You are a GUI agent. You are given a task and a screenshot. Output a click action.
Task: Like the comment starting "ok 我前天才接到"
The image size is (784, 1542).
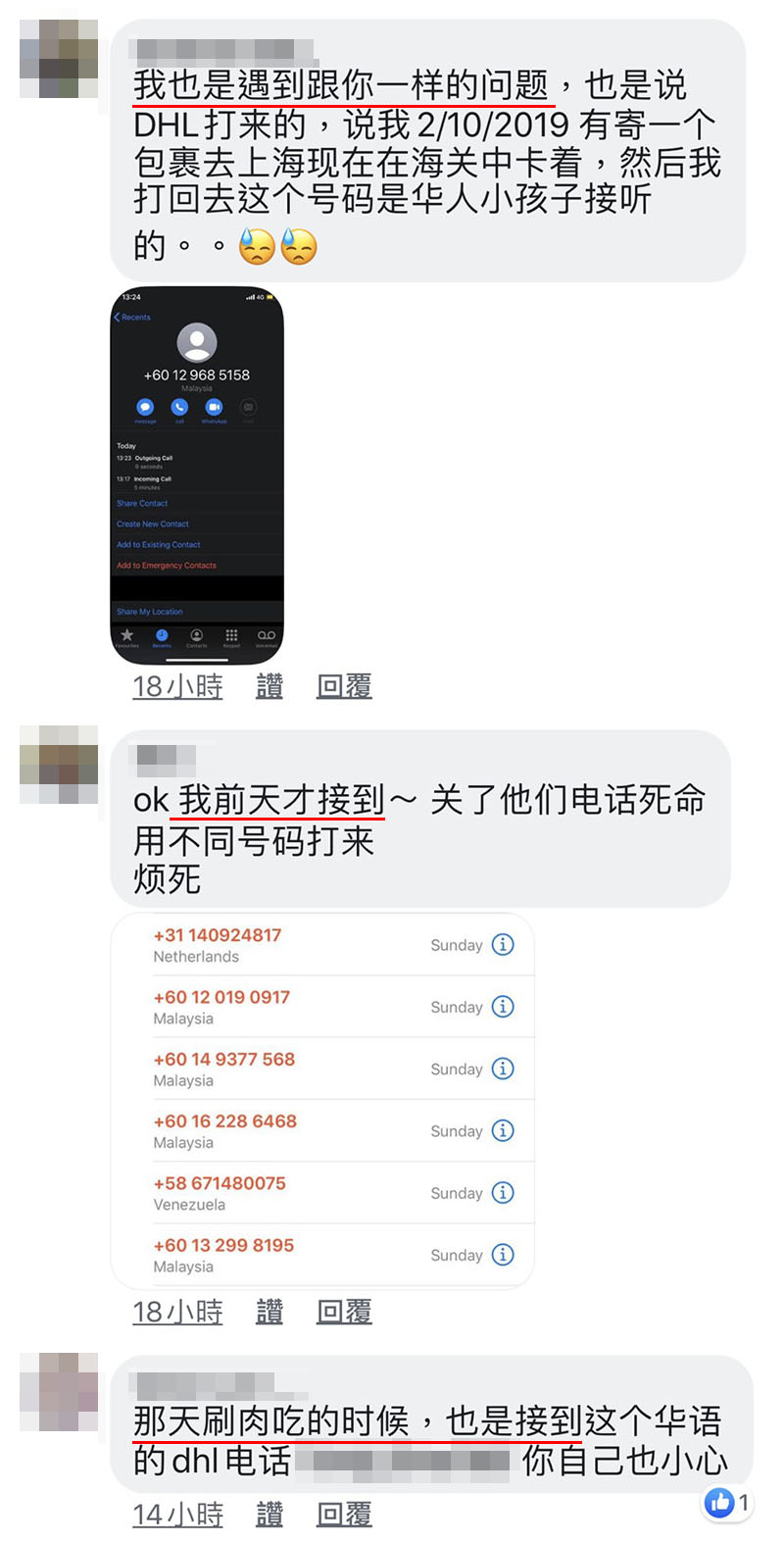coord(269,1312)
